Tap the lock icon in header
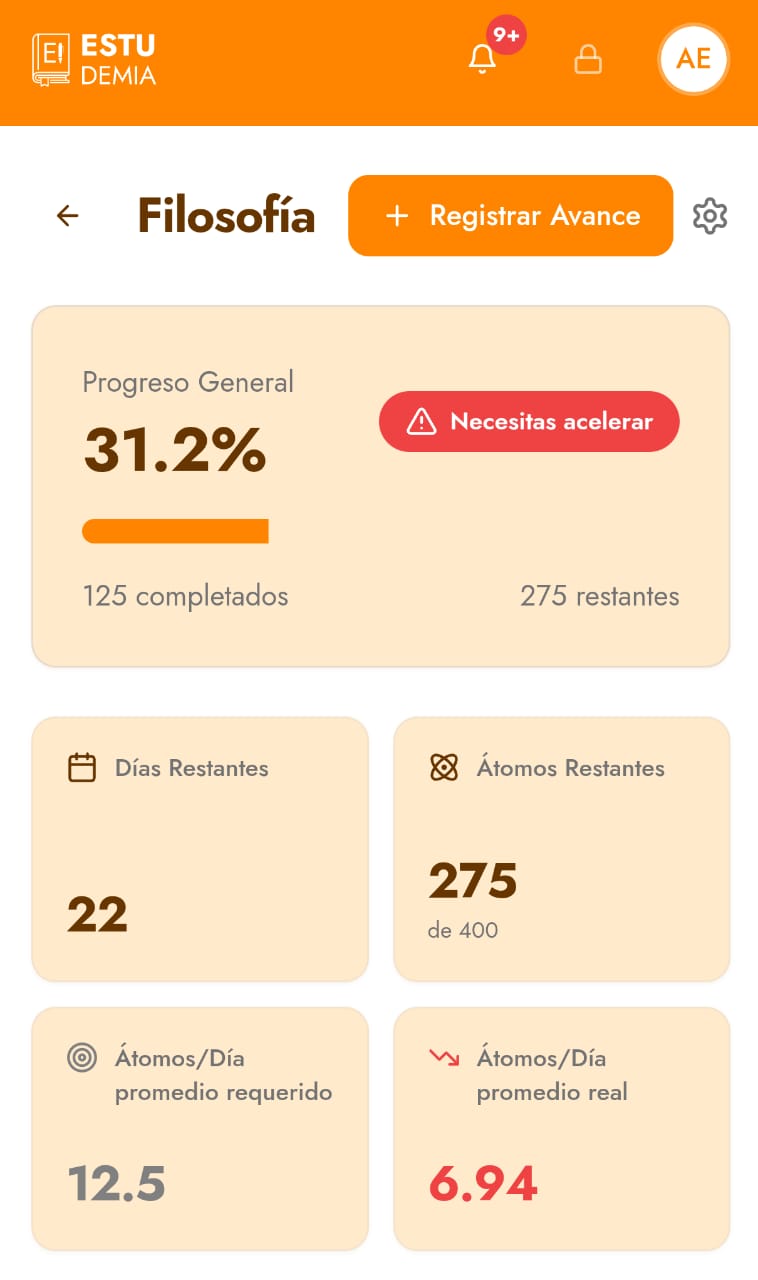The width and height of the screenshot is (758, 1280). [588, 60]
